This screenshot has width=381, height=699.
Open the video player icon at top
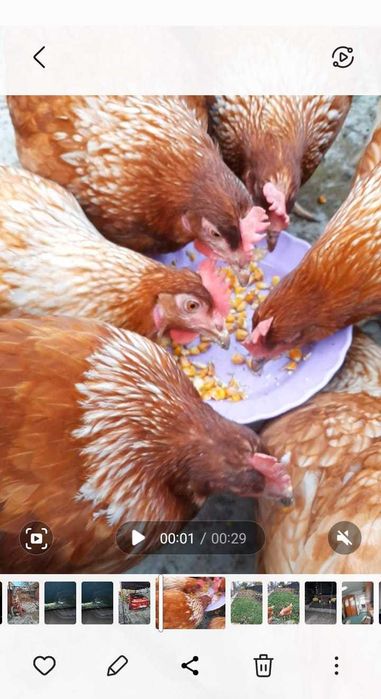click(343, 58)
